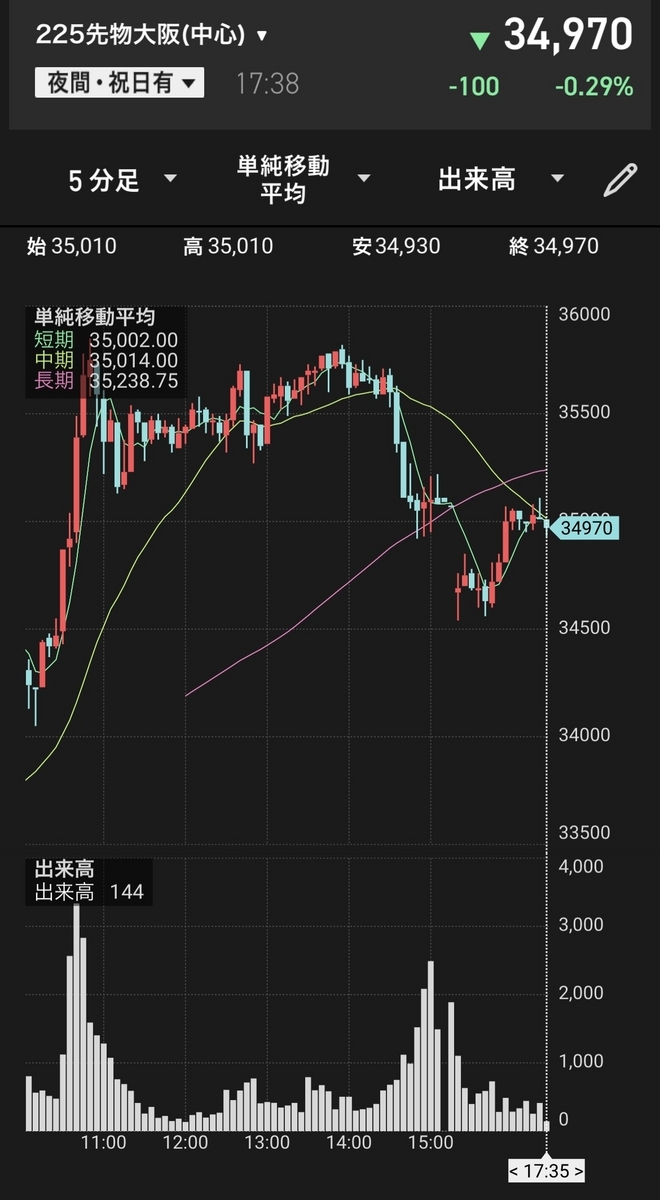Change the 夜間・祝日有 session setting

pos(120,82)
